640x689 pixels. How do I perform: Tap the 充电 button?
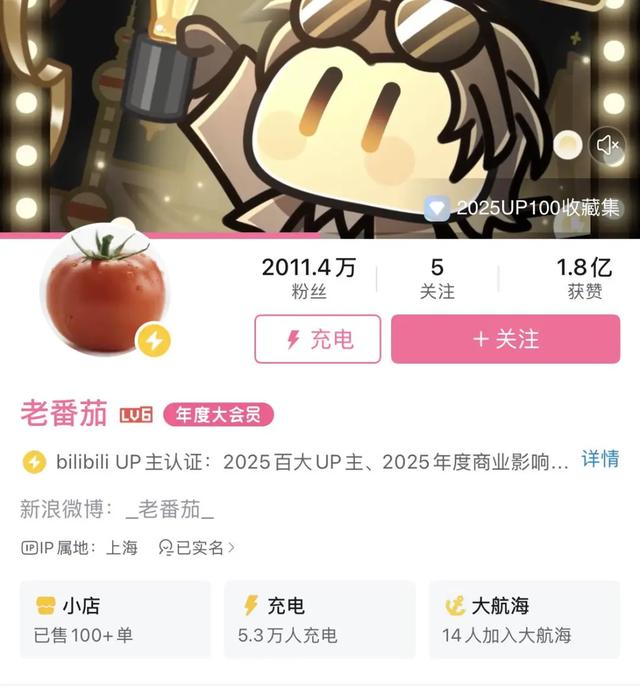(318, 339)
